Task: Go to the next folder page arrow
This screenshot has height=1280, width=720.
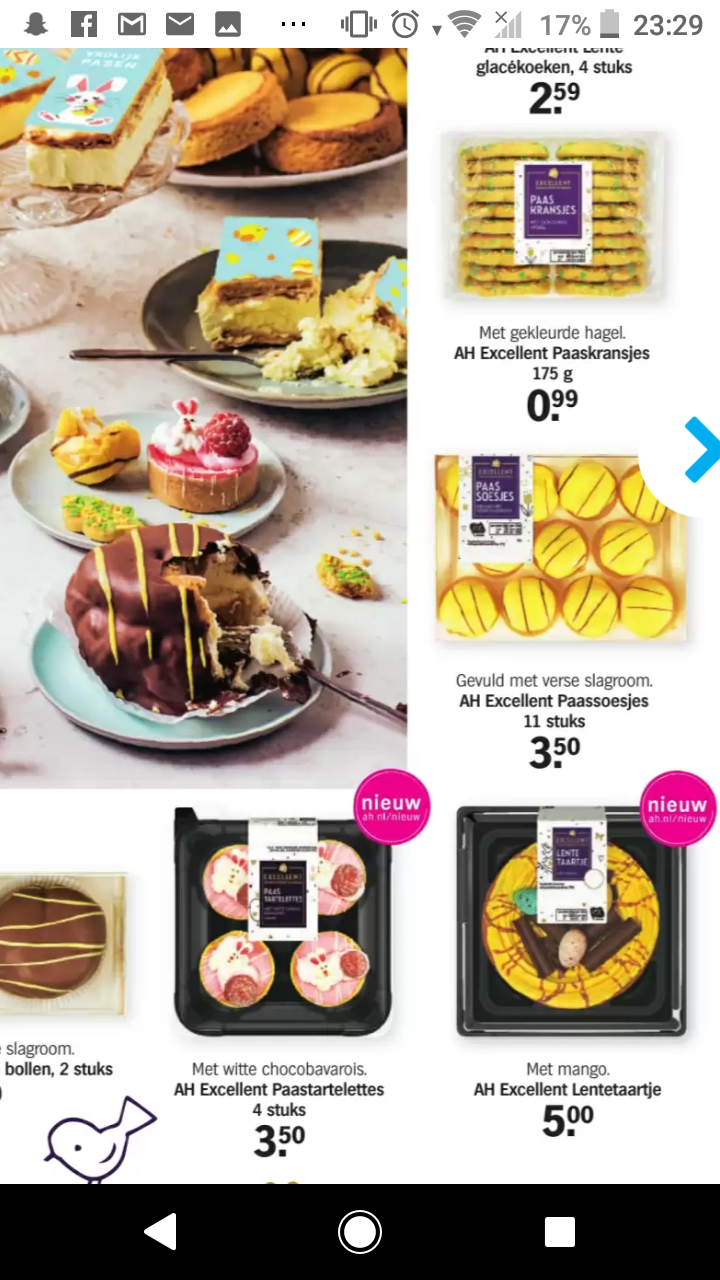Action: 702,449
